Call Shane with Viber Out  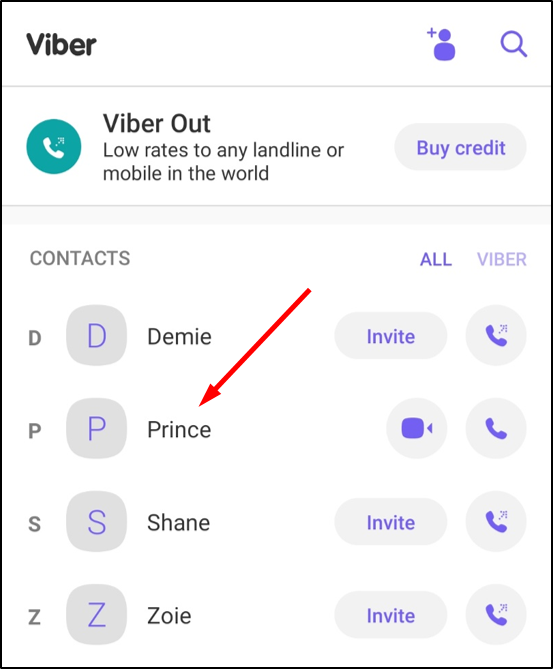click(x=496, y=521)
